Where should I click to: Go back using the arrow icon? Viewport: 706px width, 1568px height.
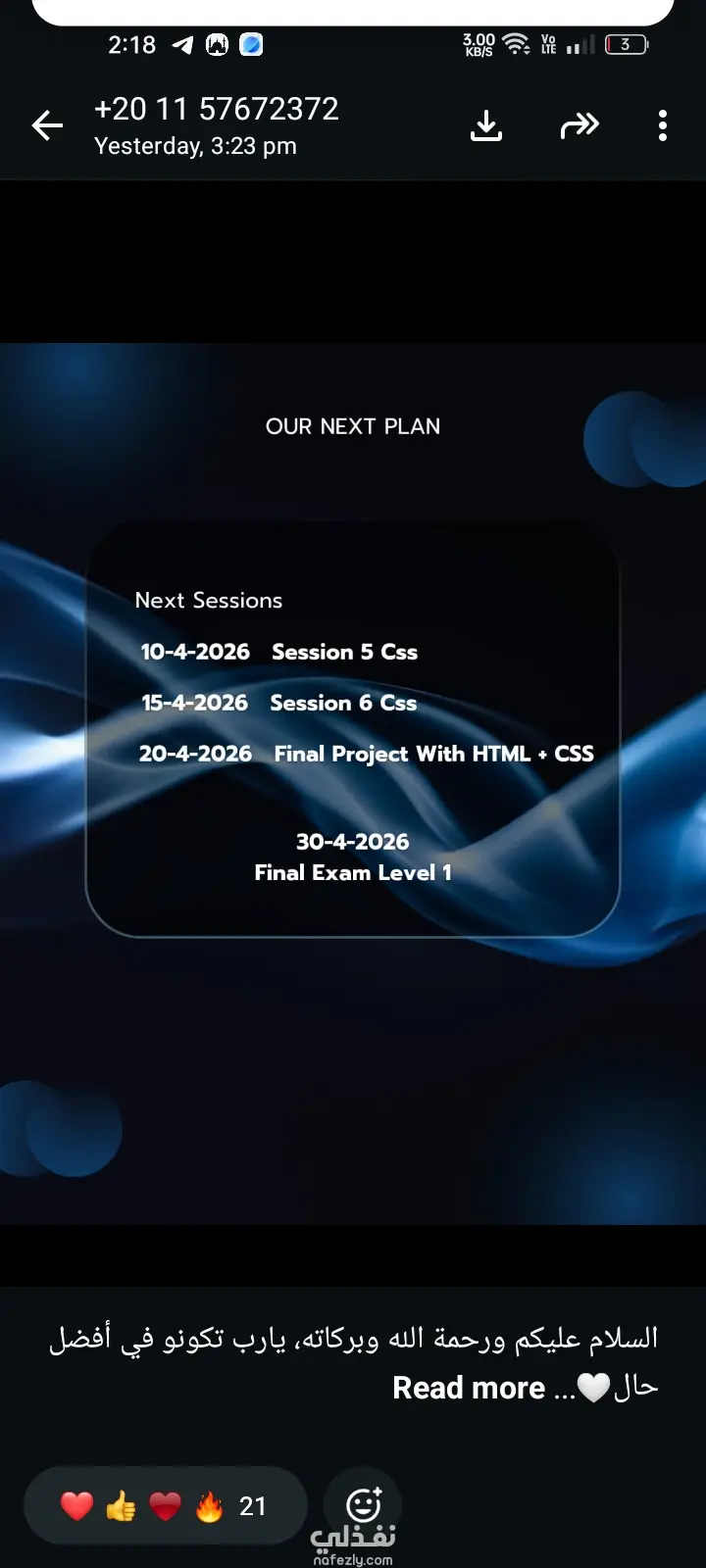click(47, 125)
